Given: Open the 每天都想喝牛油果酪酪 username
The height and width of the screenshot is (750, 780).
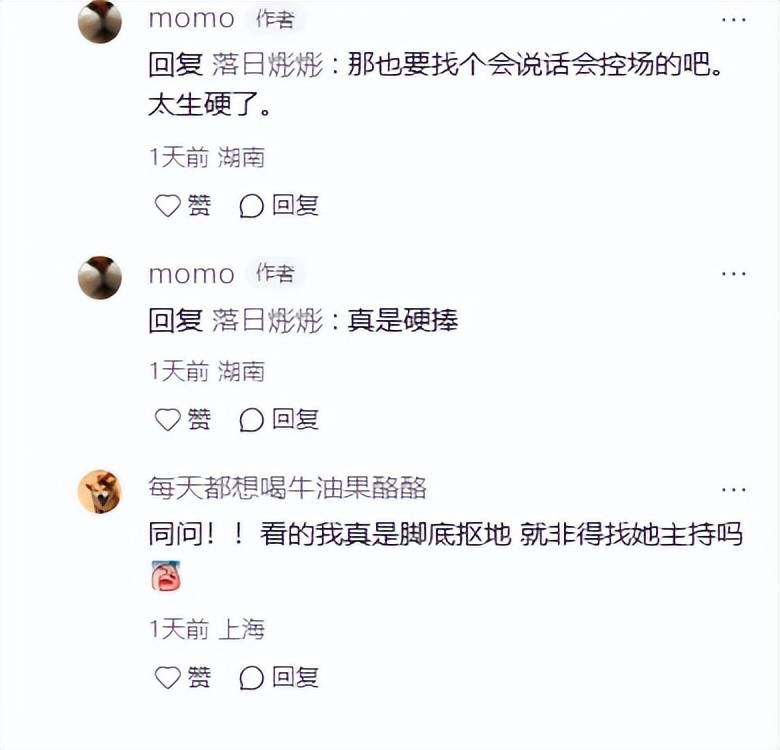Looking at the screenshot, I should click(287, 488).
